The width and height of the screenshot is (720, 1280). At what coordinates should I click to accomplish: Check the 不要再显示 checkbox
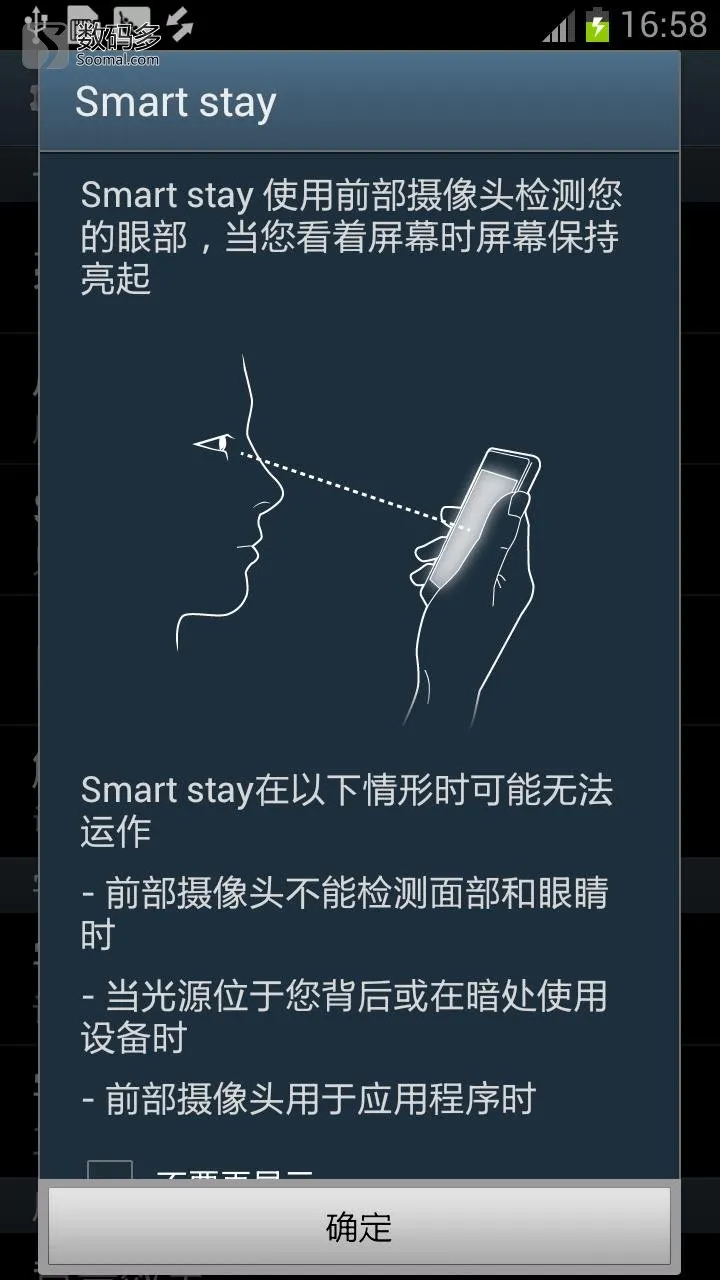point(110,1172)
